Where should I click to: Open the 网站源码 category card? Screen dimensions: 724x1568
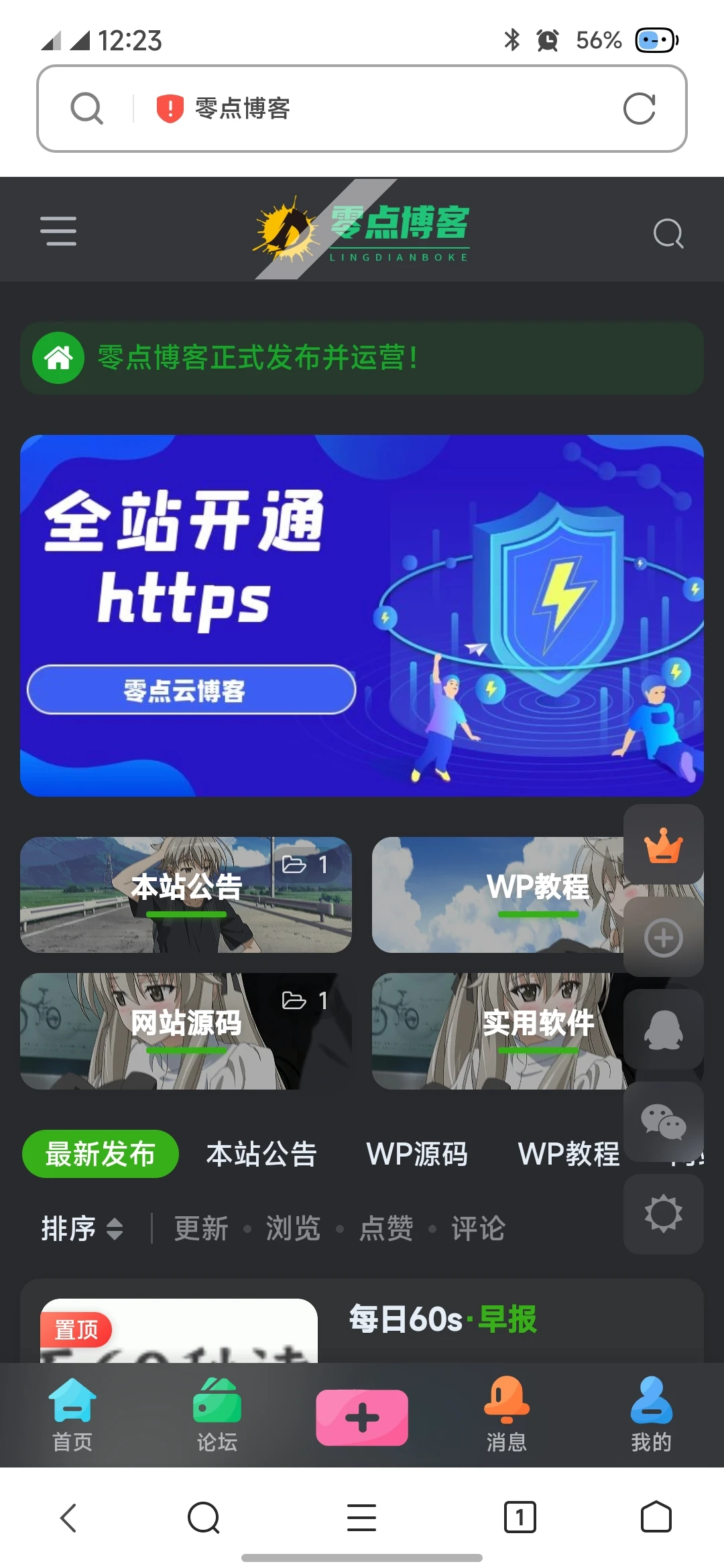coord(186,1031)
